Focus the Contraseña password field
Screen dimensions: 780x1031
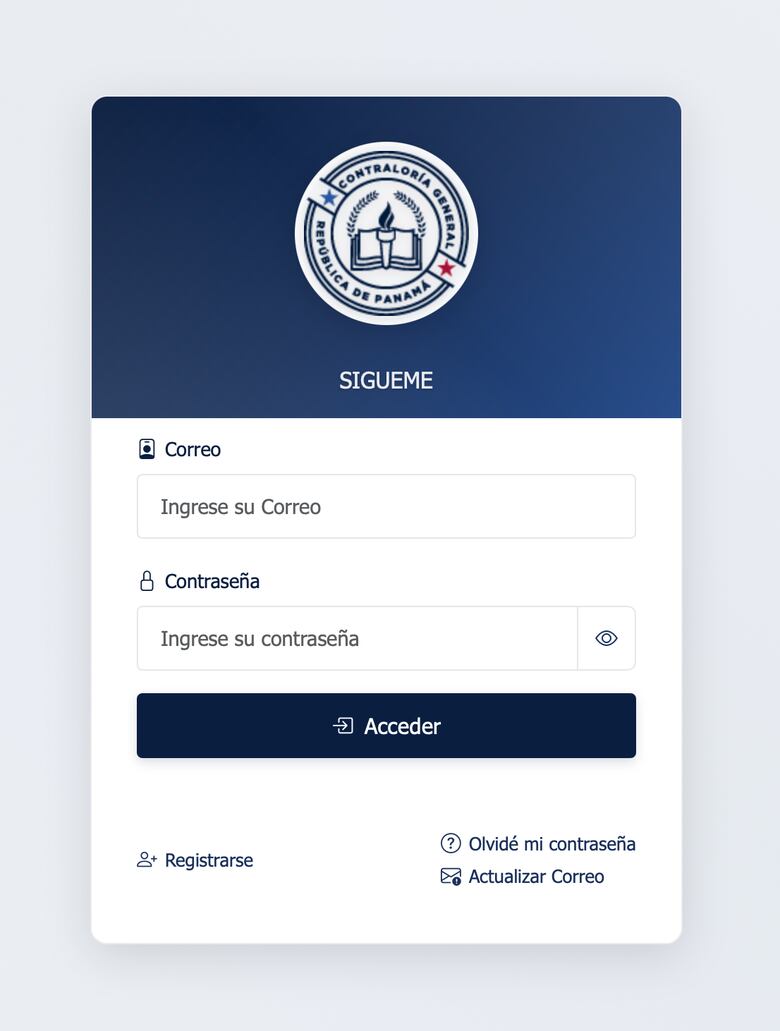tap(357, 638)
